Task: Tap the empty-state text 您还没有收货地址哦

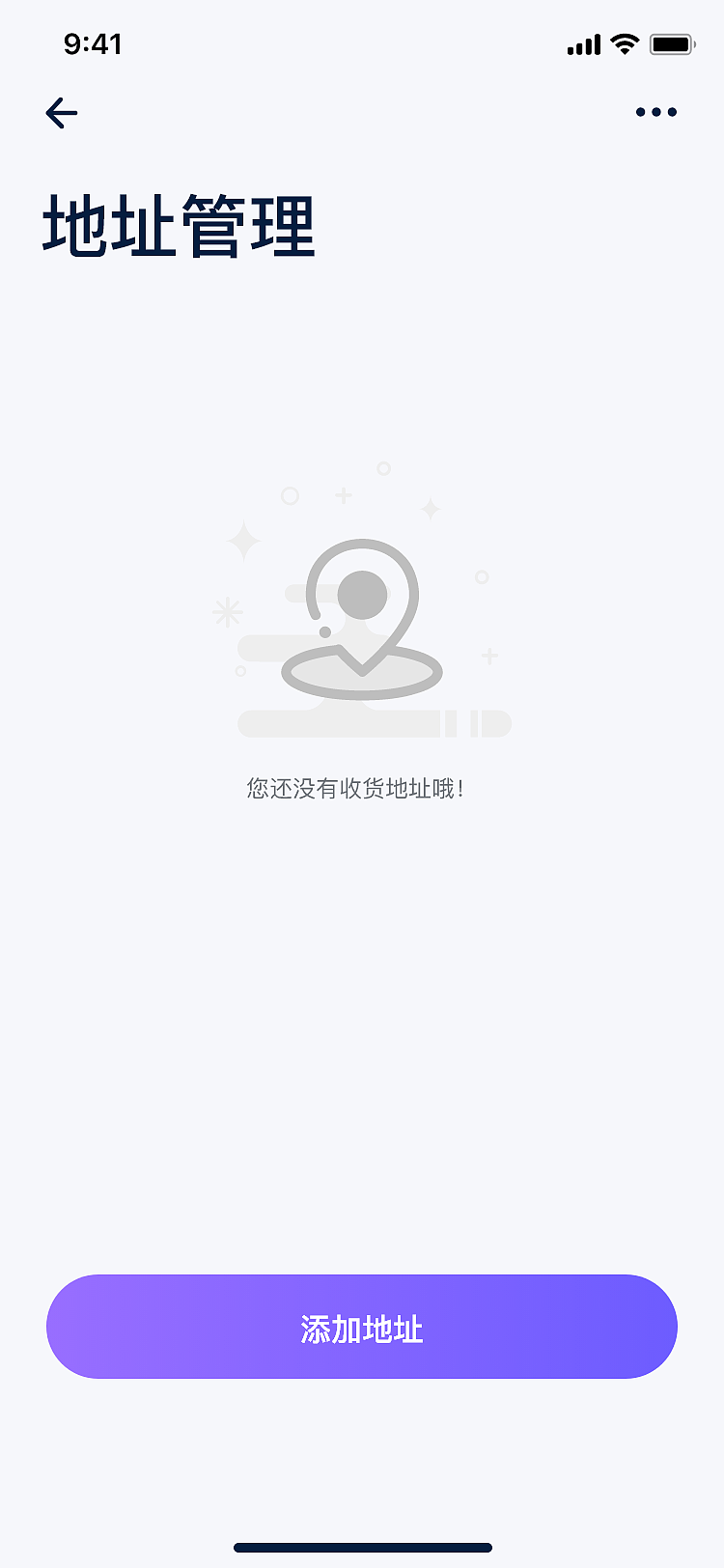Action: tap(362, 787)
